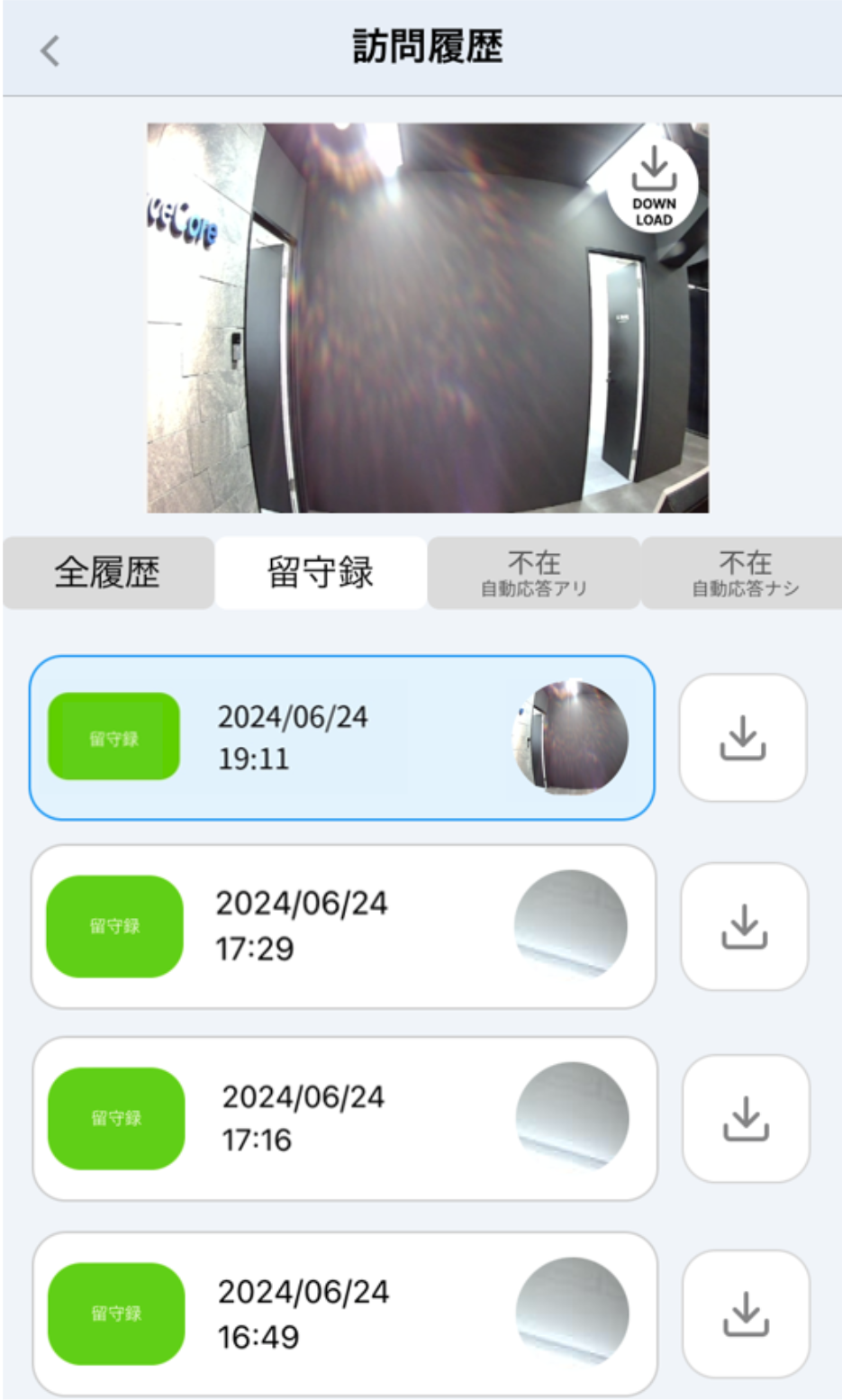The width and height of the screenshot is (842, 1400).
Task: Show 不在 自動応答アリ entries
Action: [534, 574]
